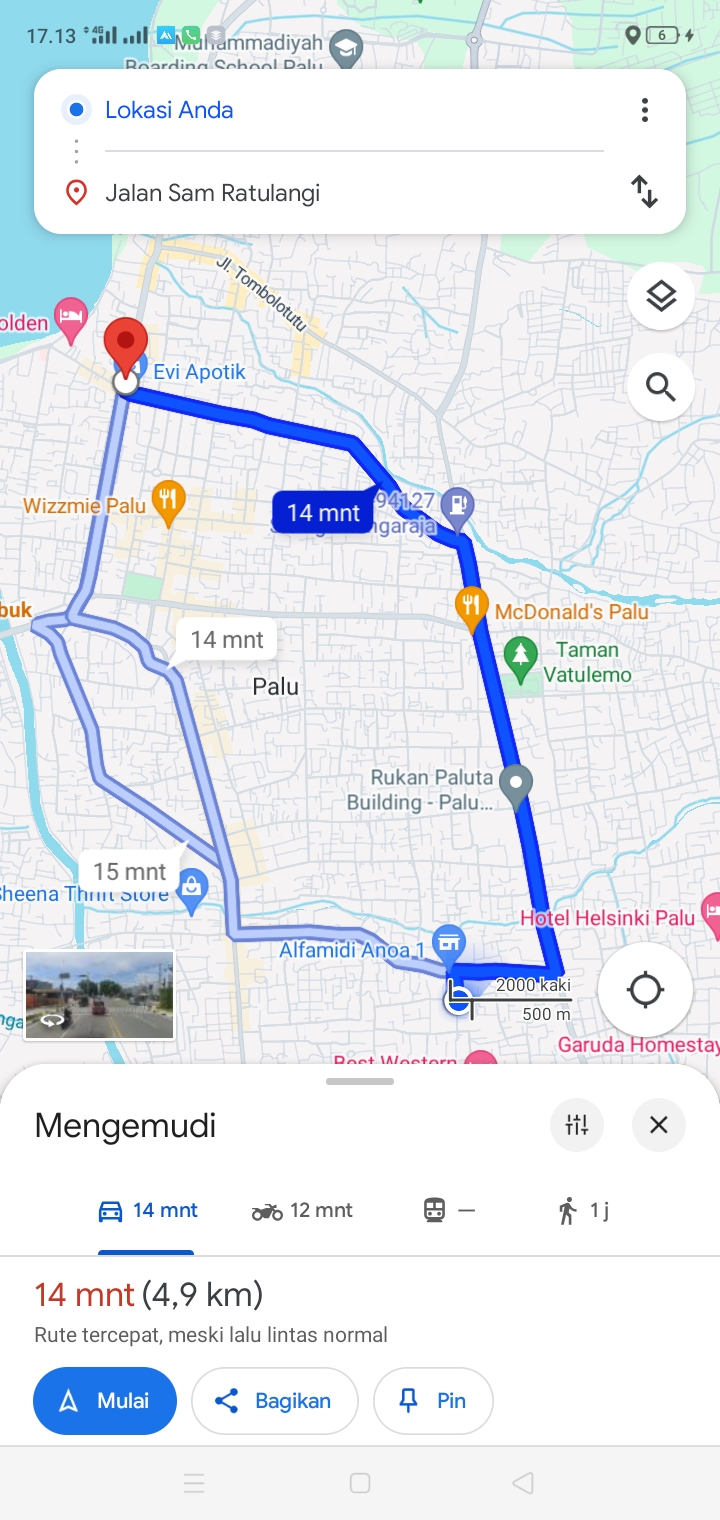The height and width of the screenshot is (1520, 720).
Task: Select the white 14 mnt alternate route
Action: 227,640
